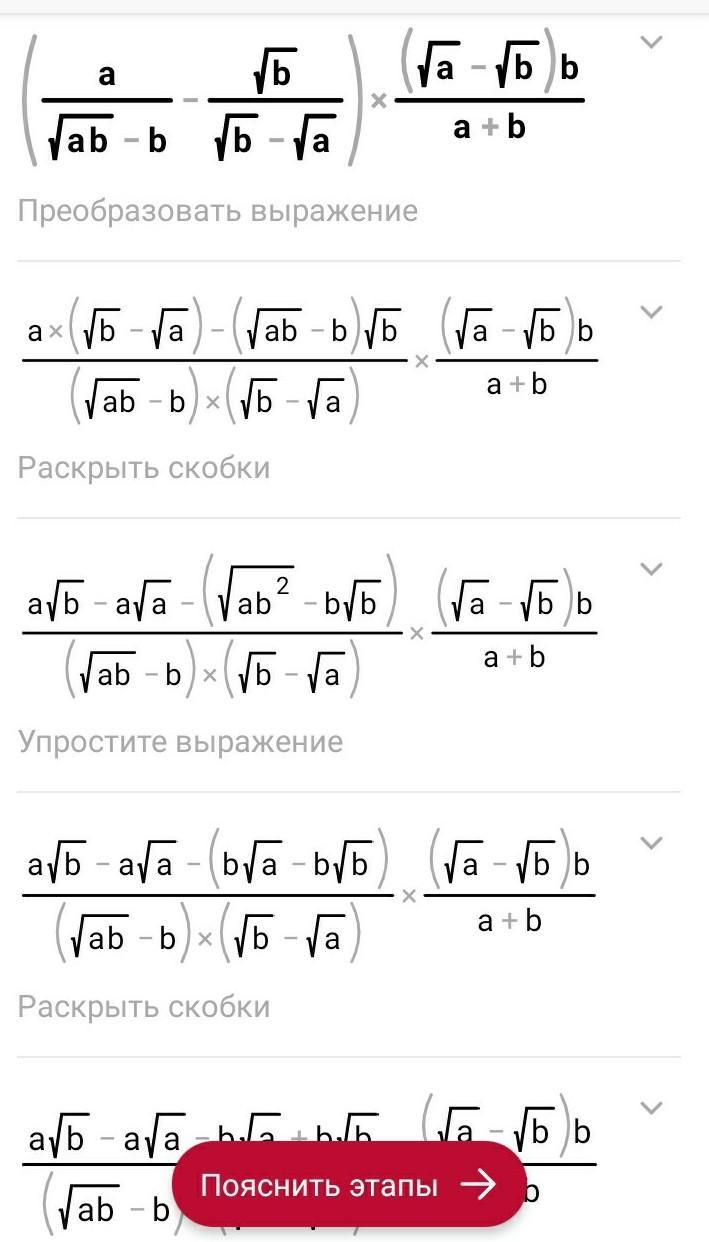This screenshot has height=1242, width=709.
Task: Expand the step labeled Преобразовать выражение
Action: 651,42
